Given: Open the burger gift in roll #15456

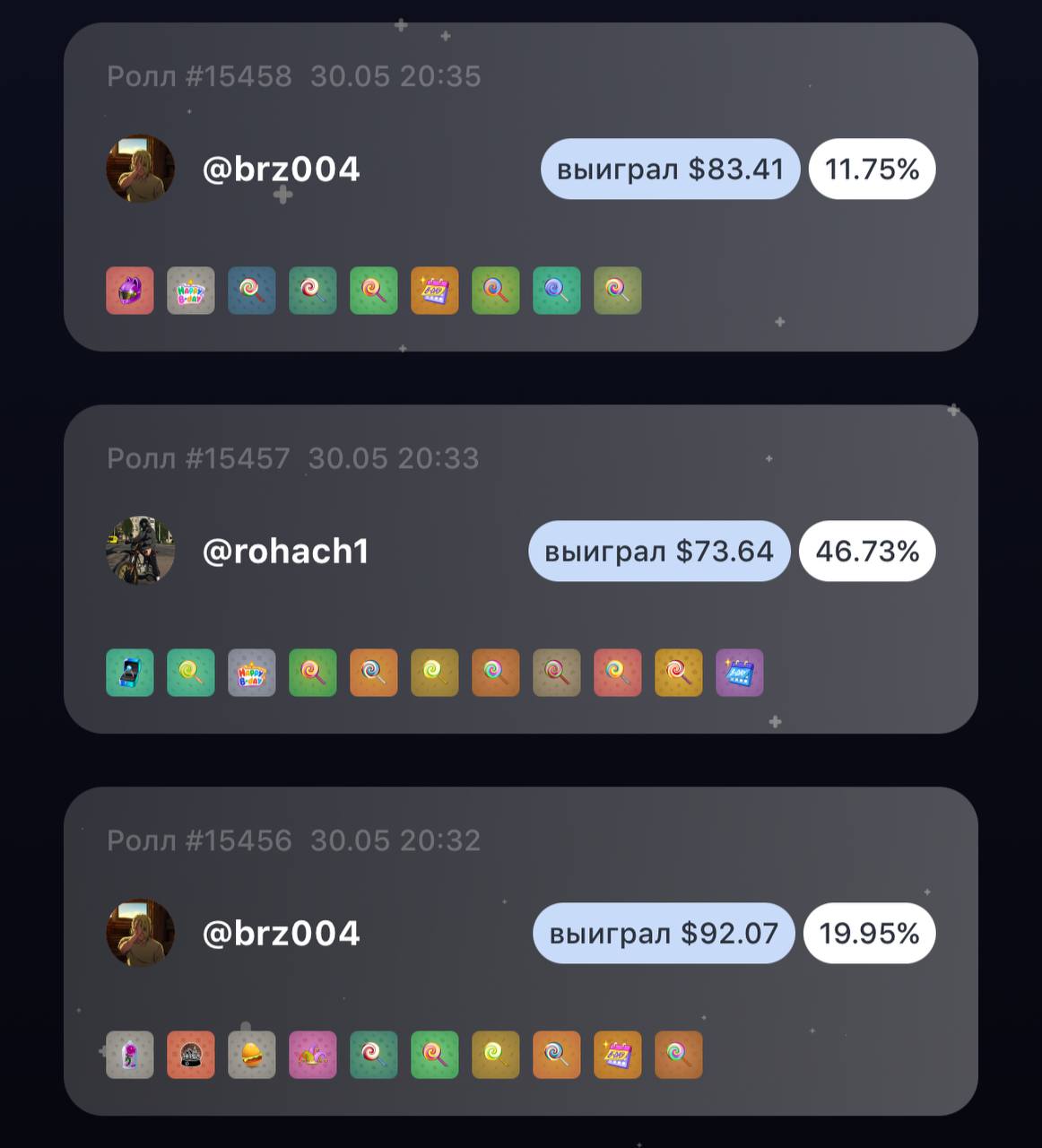Looking at the screenshot, I should pos(252,1055).
